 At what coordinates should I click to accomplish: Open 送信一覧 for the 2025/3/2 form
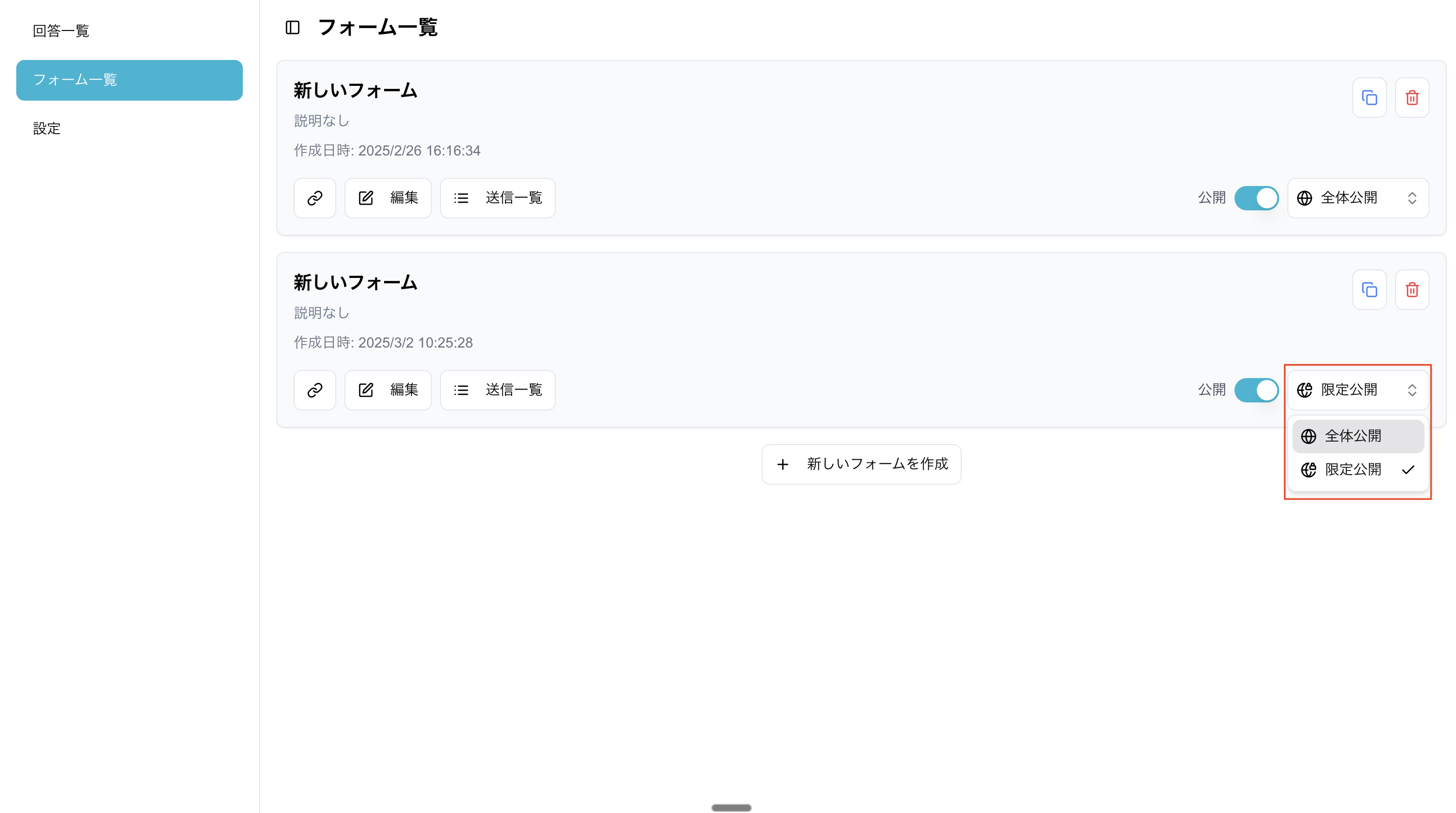point(497,390)
